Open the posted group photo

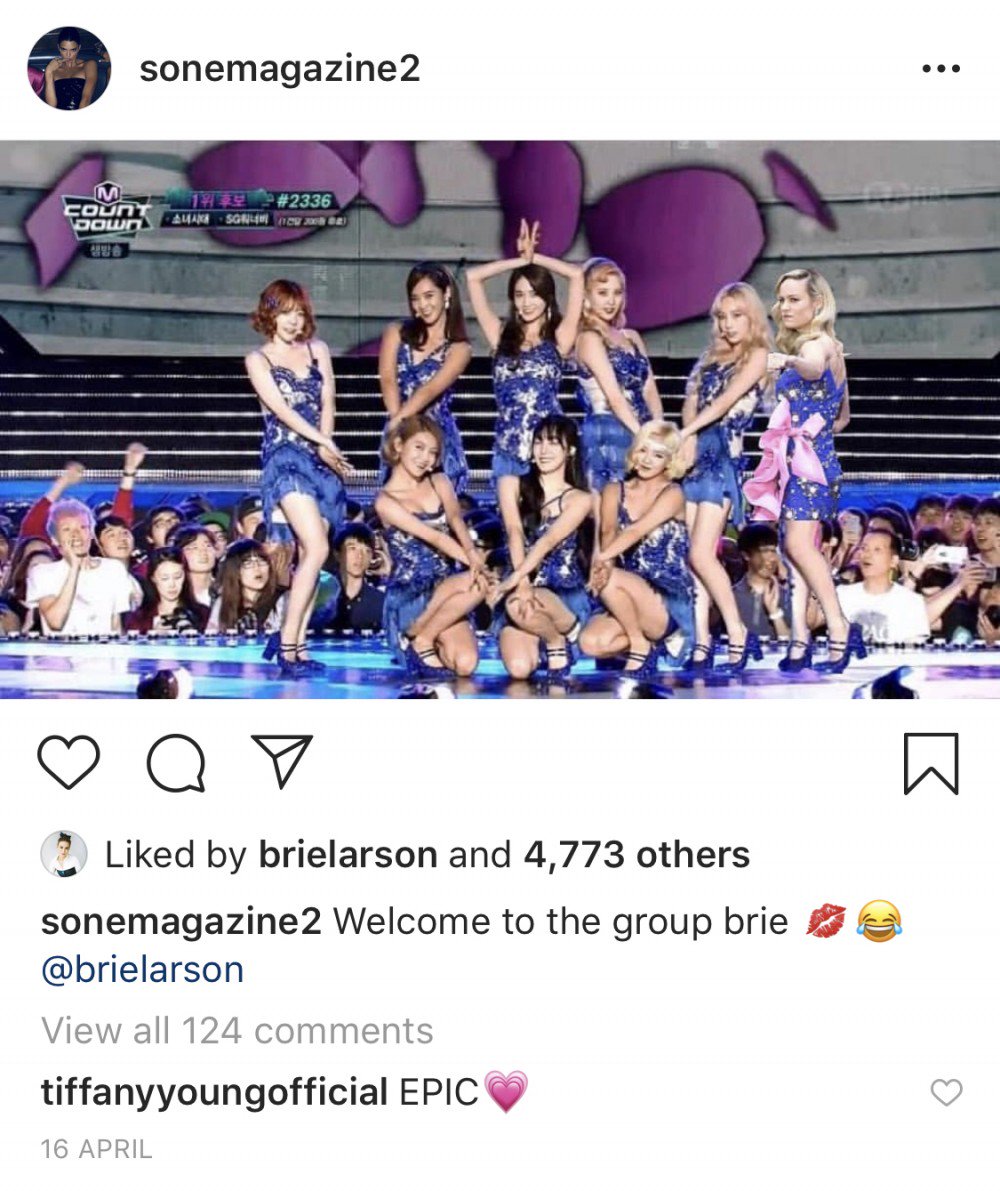(500, 420)
